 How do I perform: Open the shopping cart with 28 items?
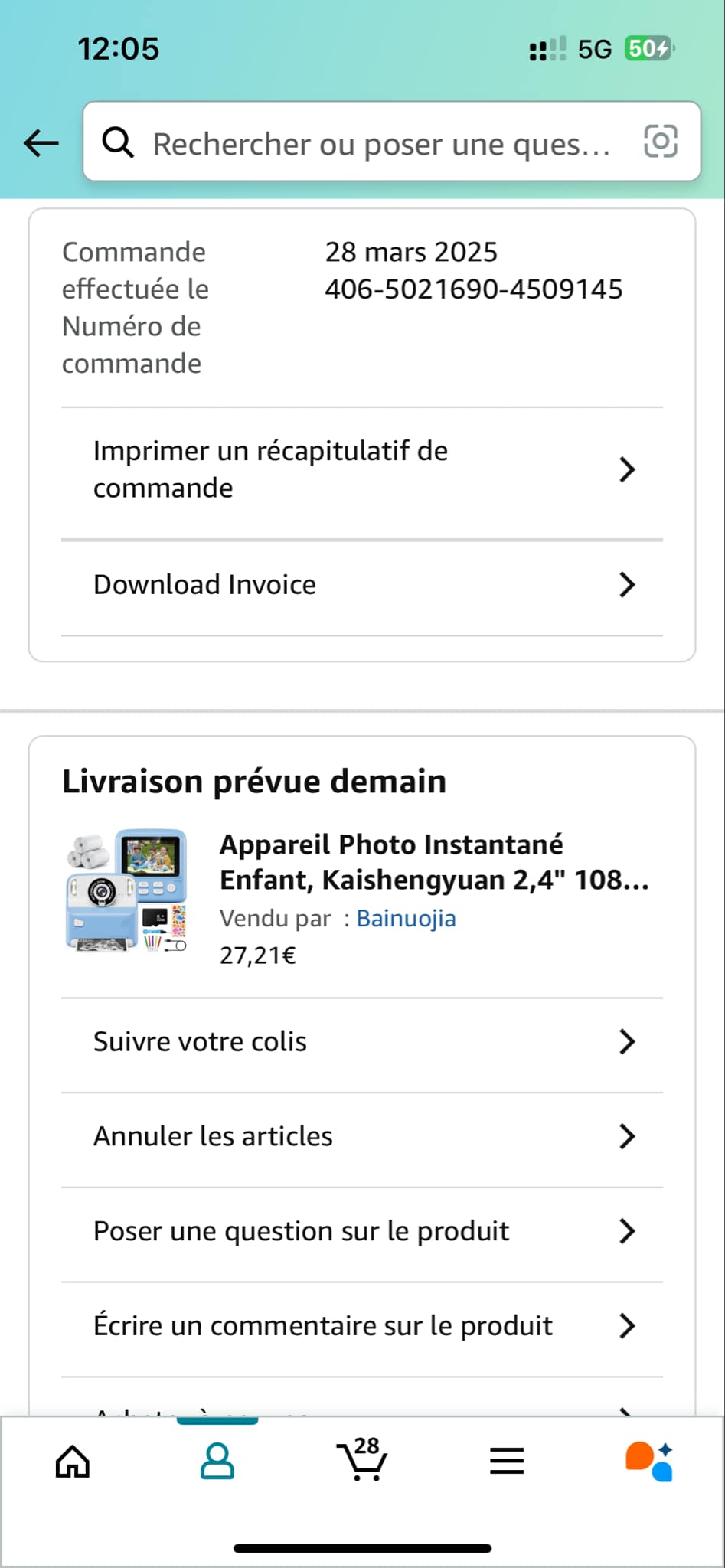362,1460
